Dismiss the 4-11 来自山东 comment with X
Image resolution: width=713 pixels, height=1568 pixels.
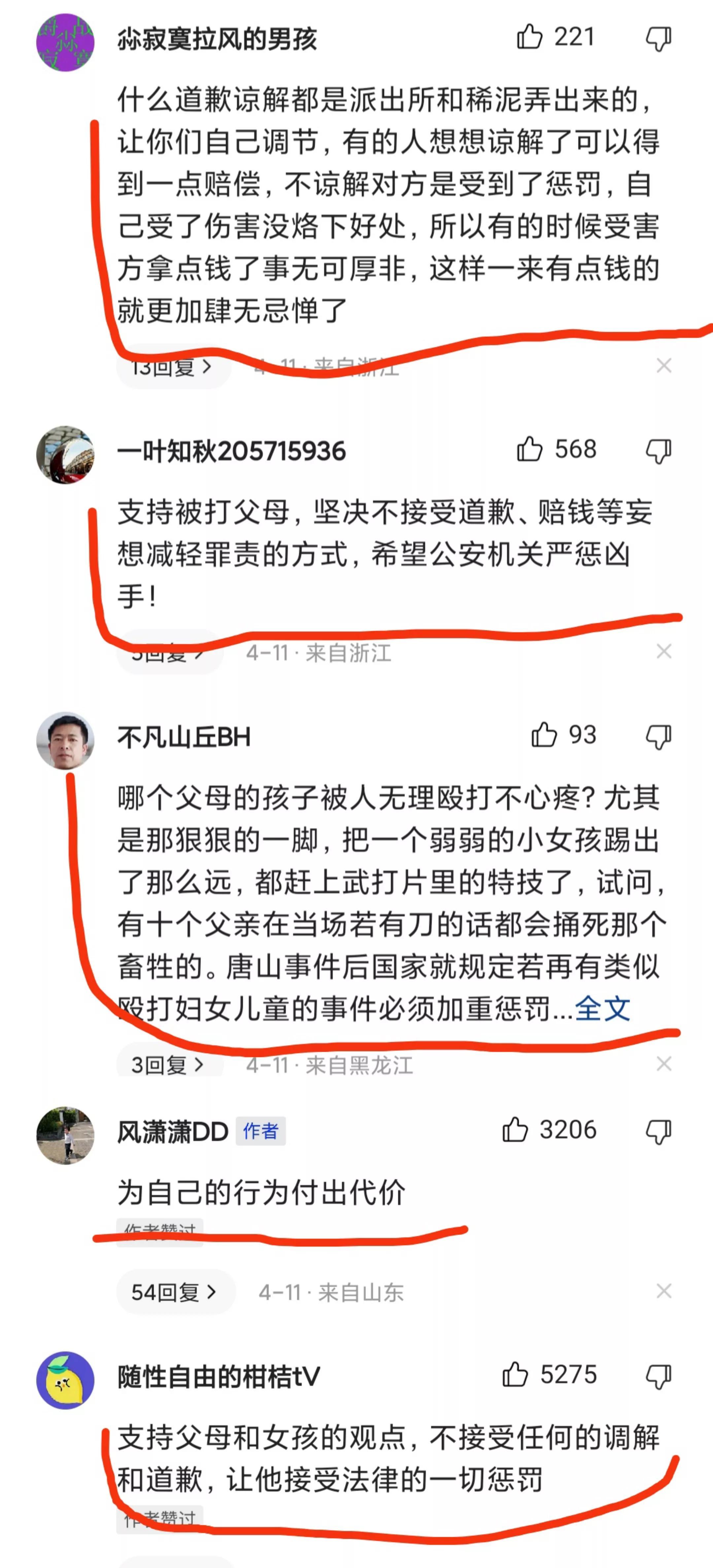pyautogui.click(x=664, y=1290)
